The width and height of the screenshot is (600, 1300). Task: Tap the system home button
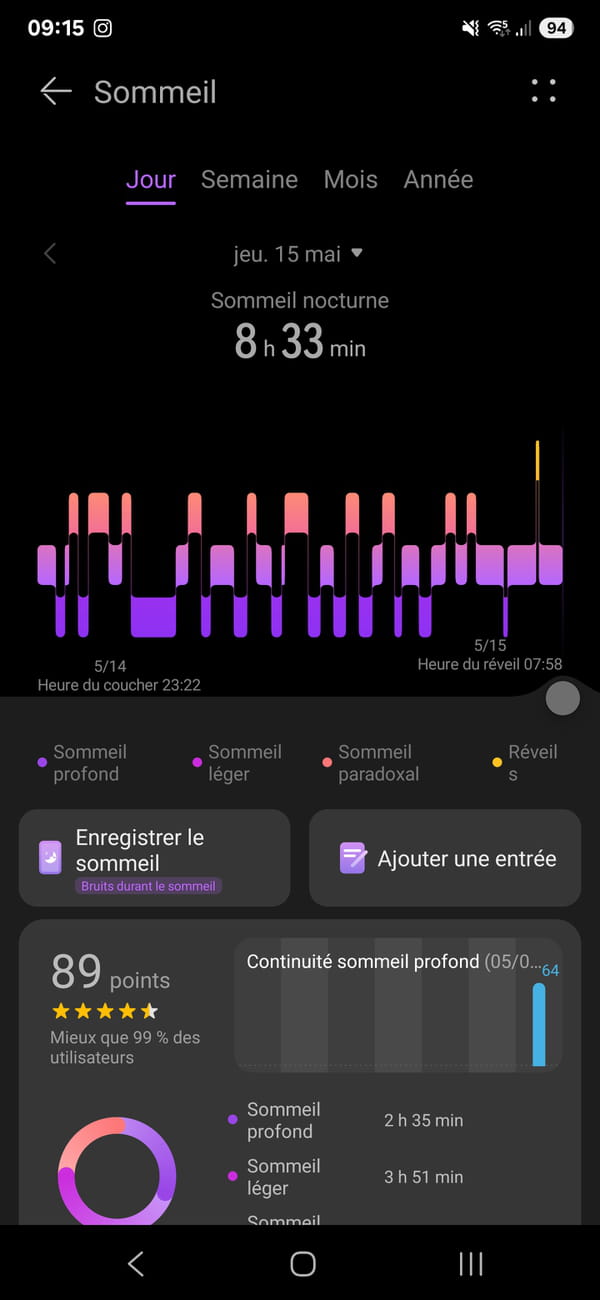tap(303, 1263)
